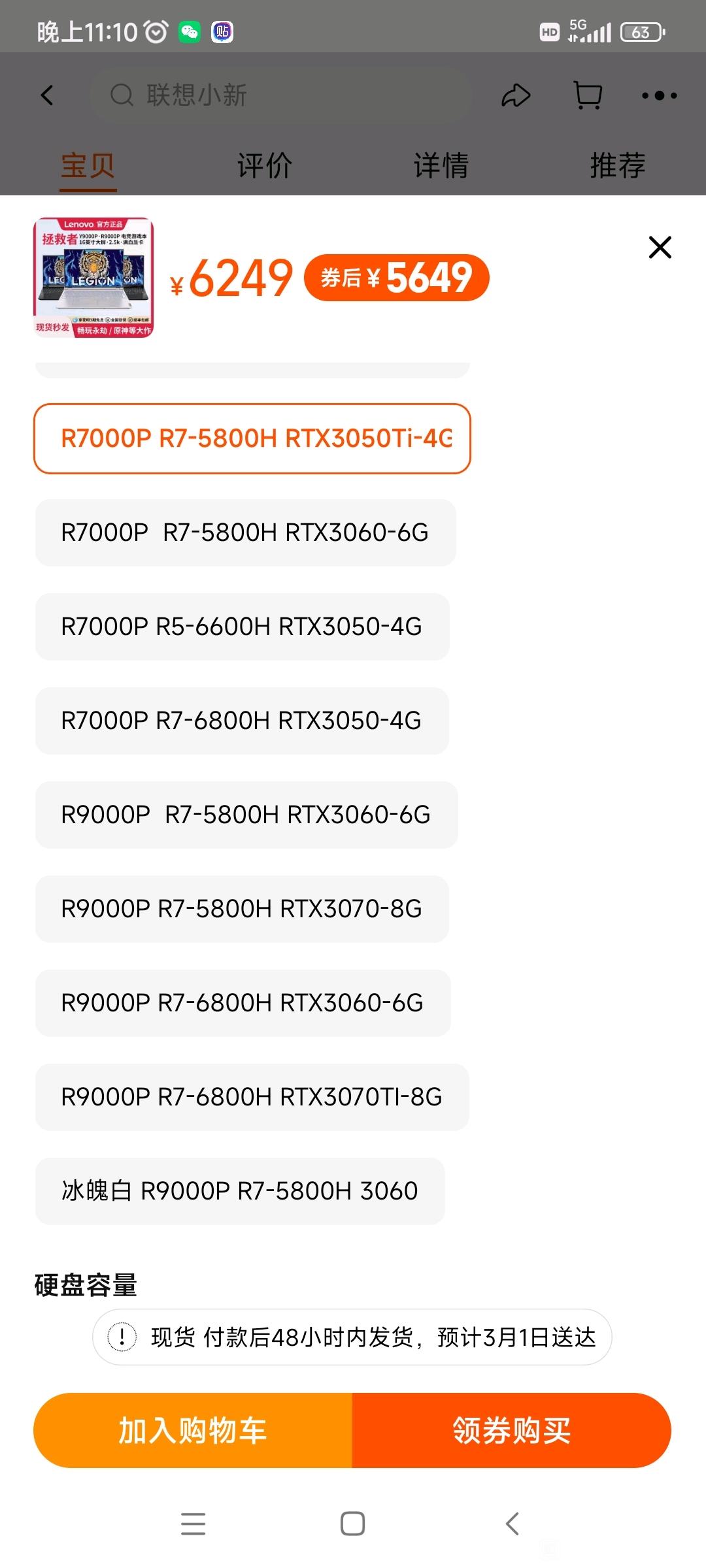Choose R7000P R5-6600H RTX3050-4G configuration
Image resolution: width=706 pixels, height=1568 pixels.
click(x=243, y=627)
